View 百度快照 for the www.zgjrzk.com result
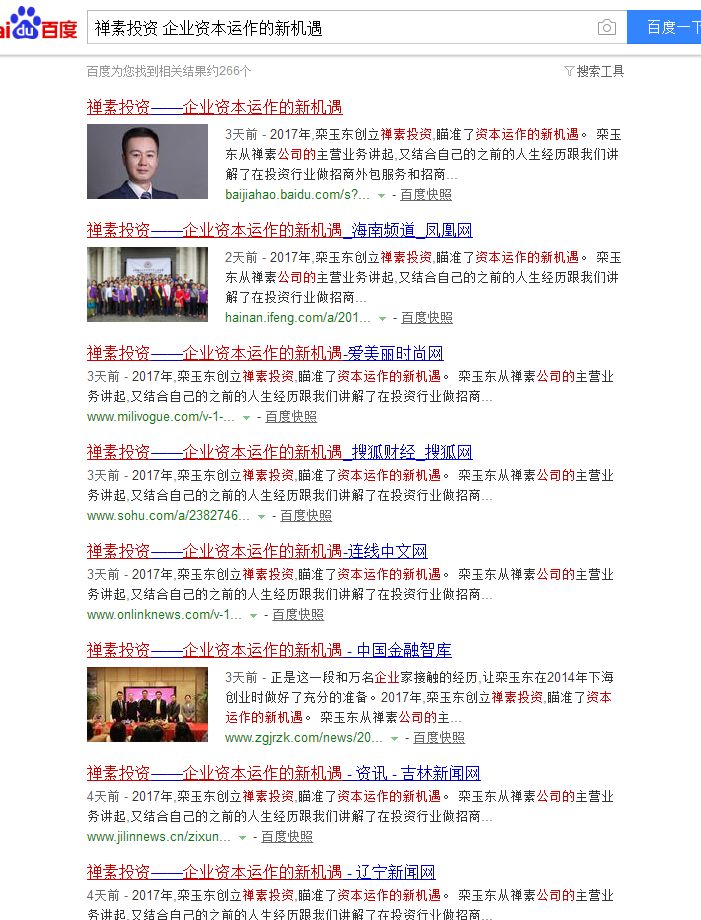Screen dimensions: 701x920 [439, 738]
